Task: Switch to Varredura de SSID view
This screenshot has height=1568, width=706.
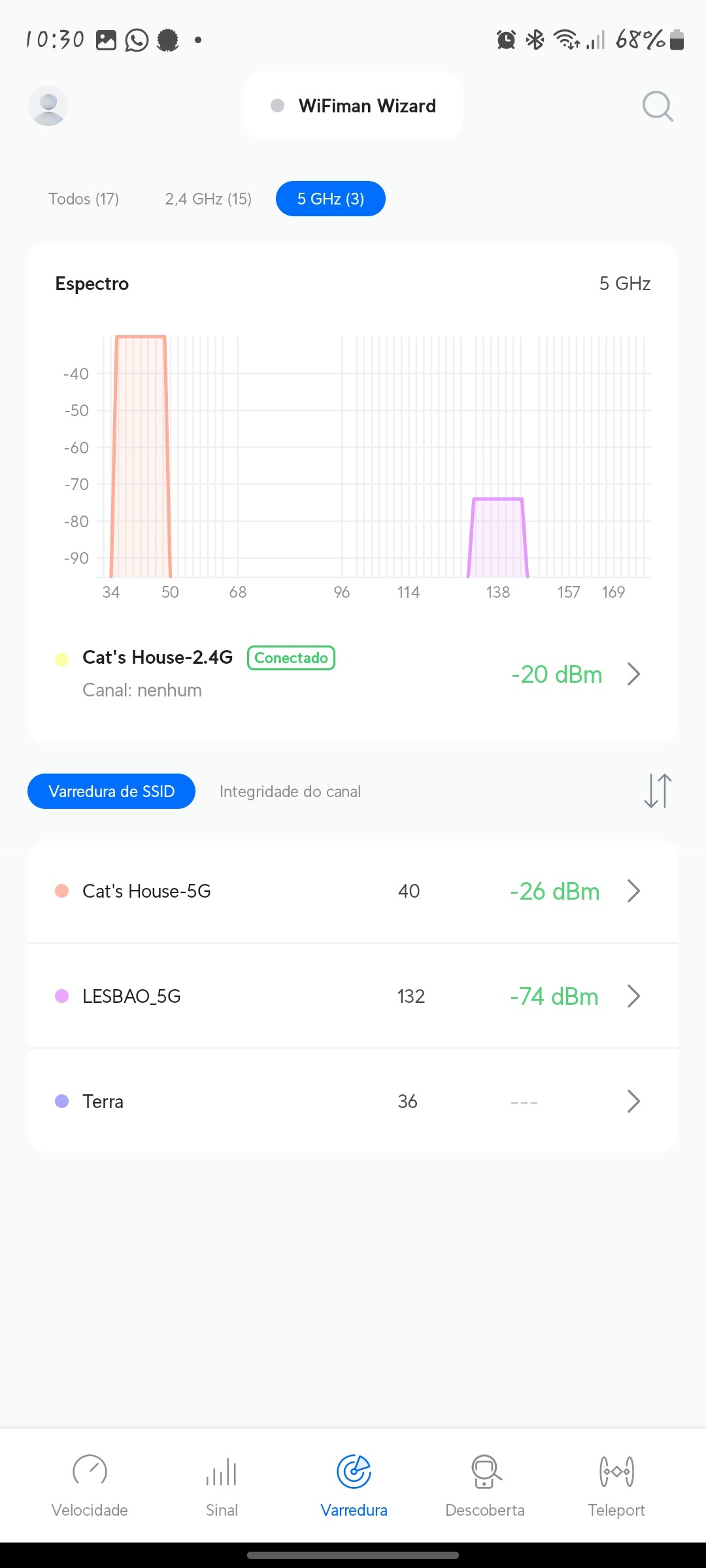Action: (111, 791)
